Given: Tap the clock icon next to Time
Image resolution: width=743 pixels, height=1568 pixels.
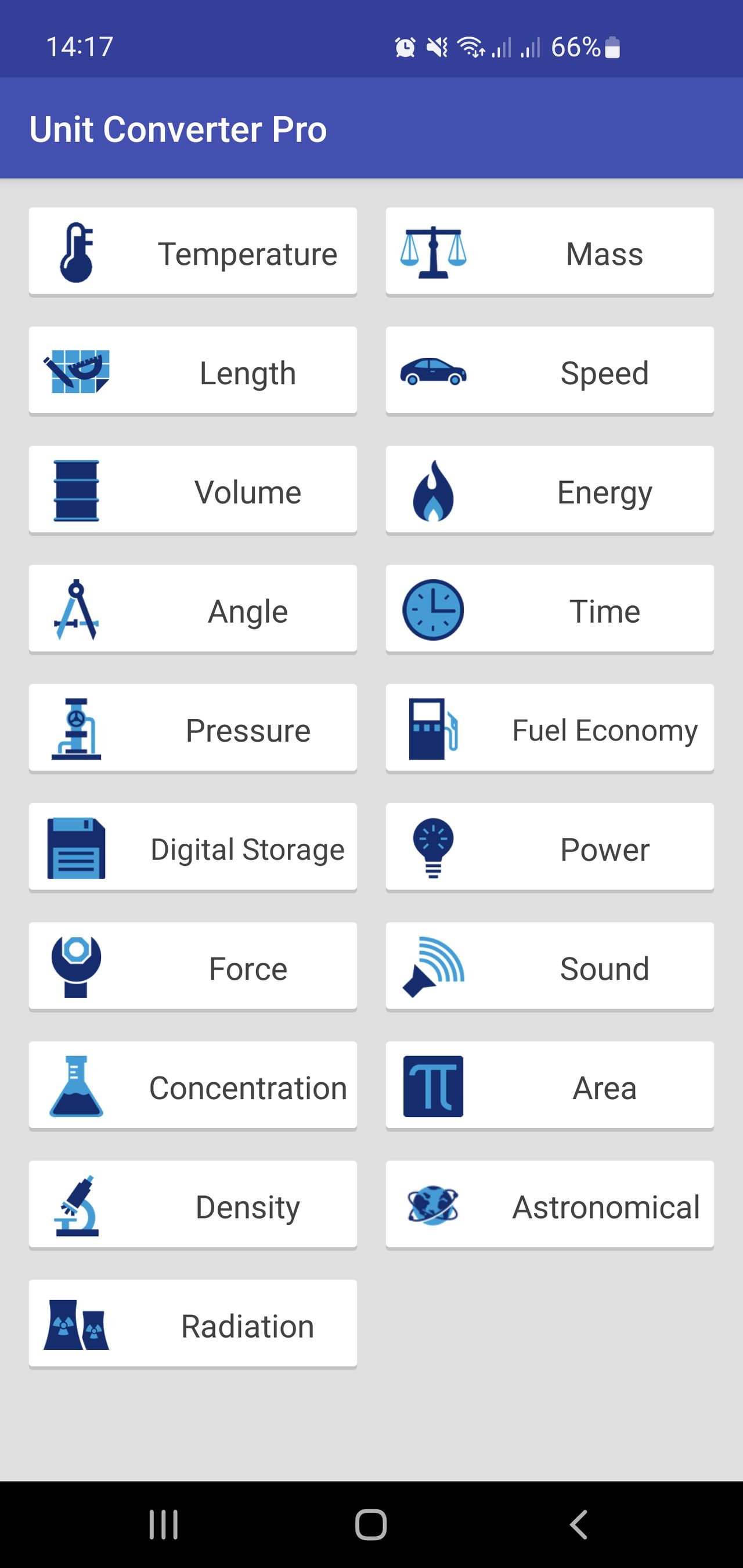Looking at the screenshot, I should tap(432, 609).
